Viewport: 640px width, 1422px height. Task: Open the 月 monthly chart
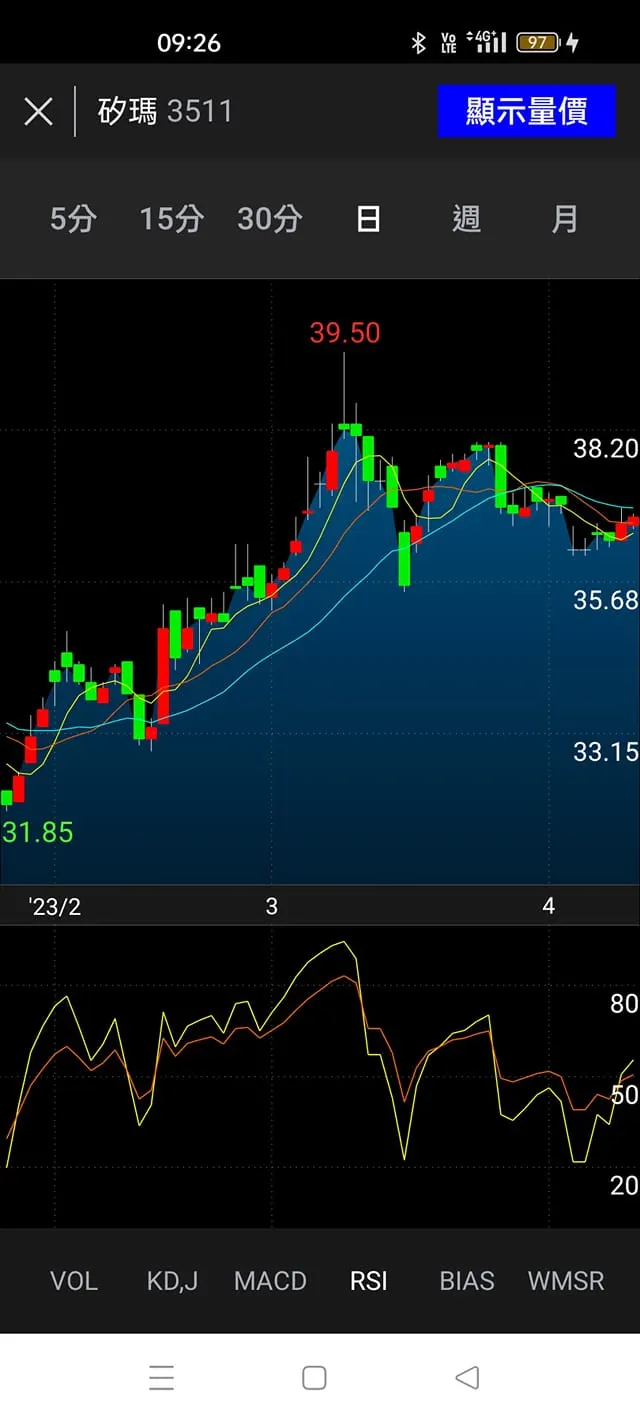564,219
